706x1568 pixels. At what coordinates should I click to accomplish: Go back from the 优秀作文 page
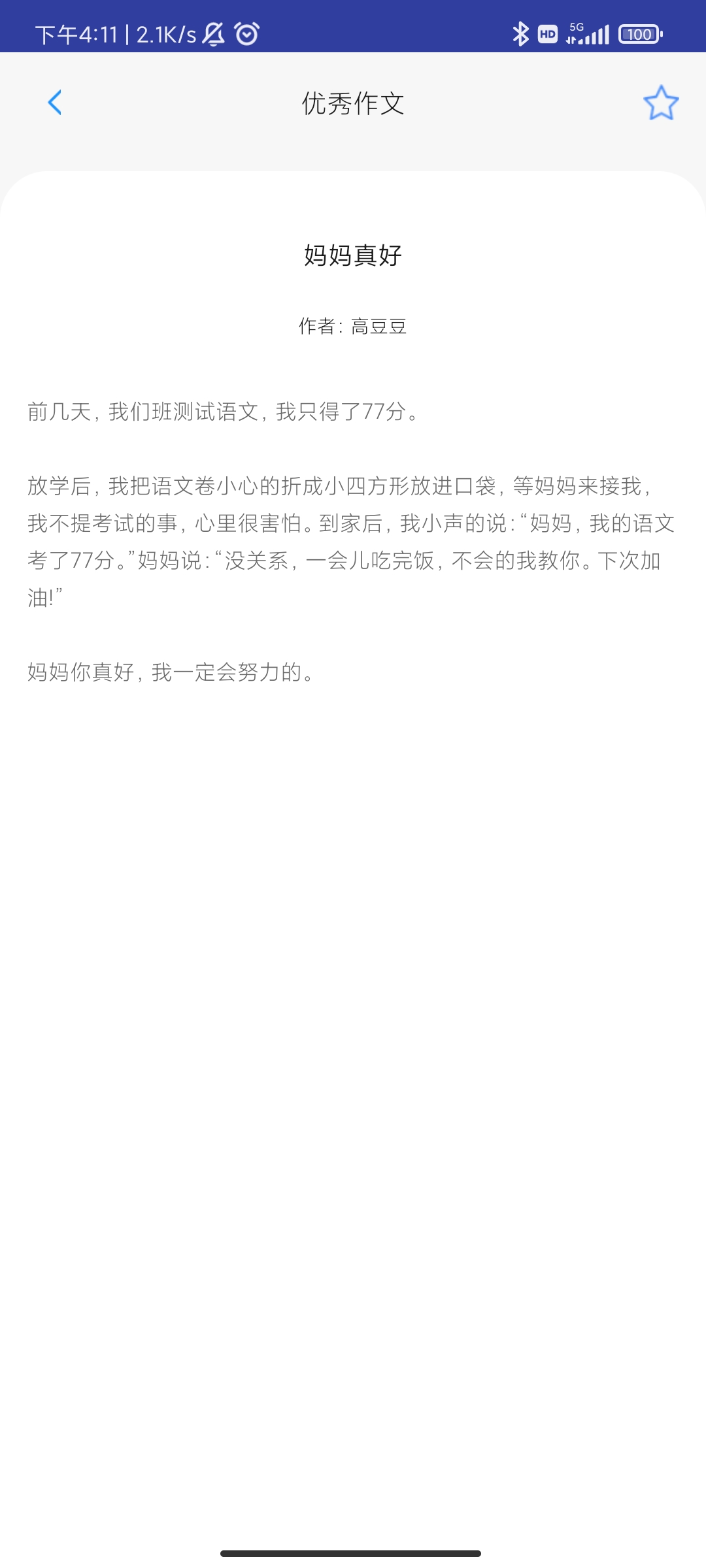pos(55,103)
